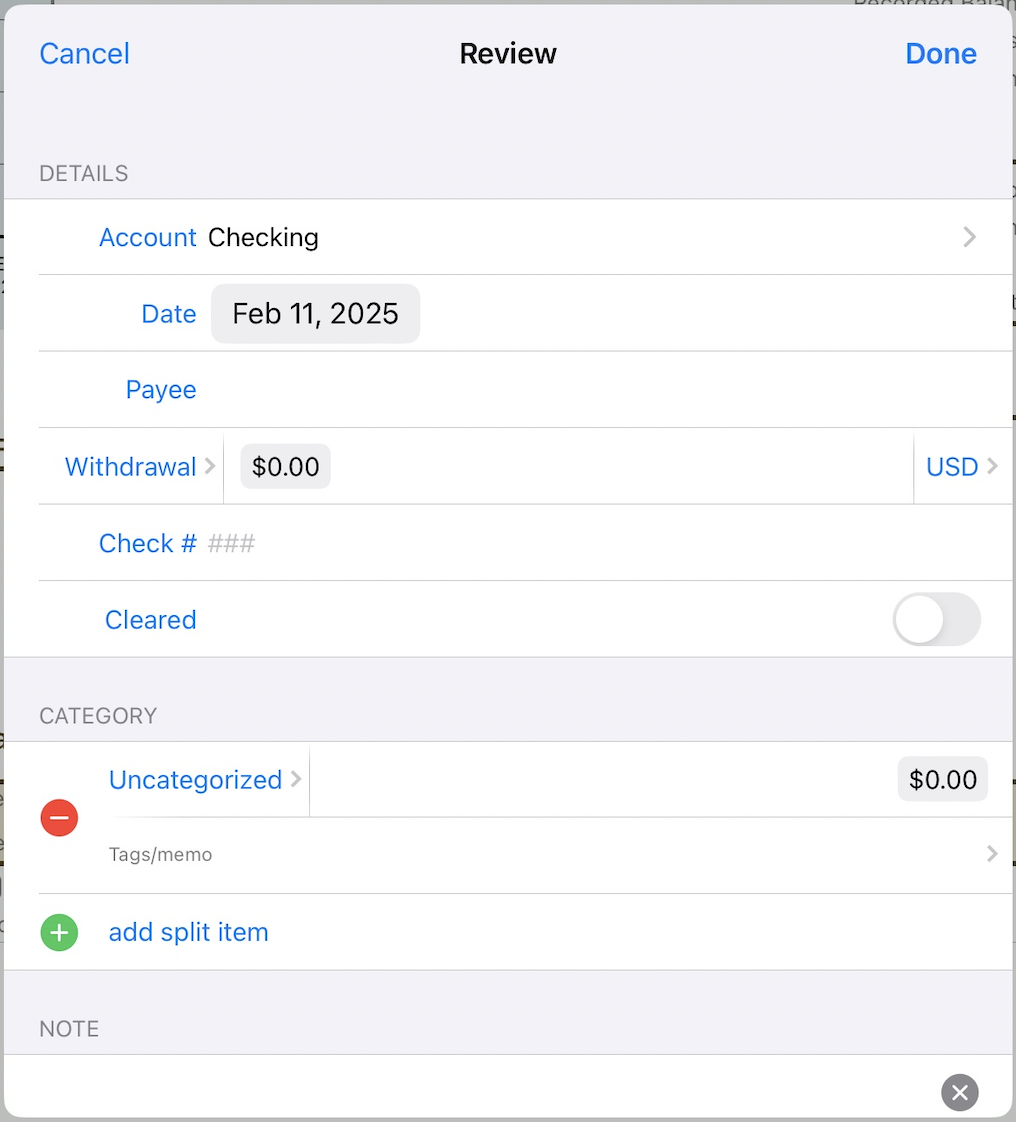The width and height of the screenshot is (1016, 1122).
Task: Clear the note with the gray X
Action: click(x=959, y=1091)
